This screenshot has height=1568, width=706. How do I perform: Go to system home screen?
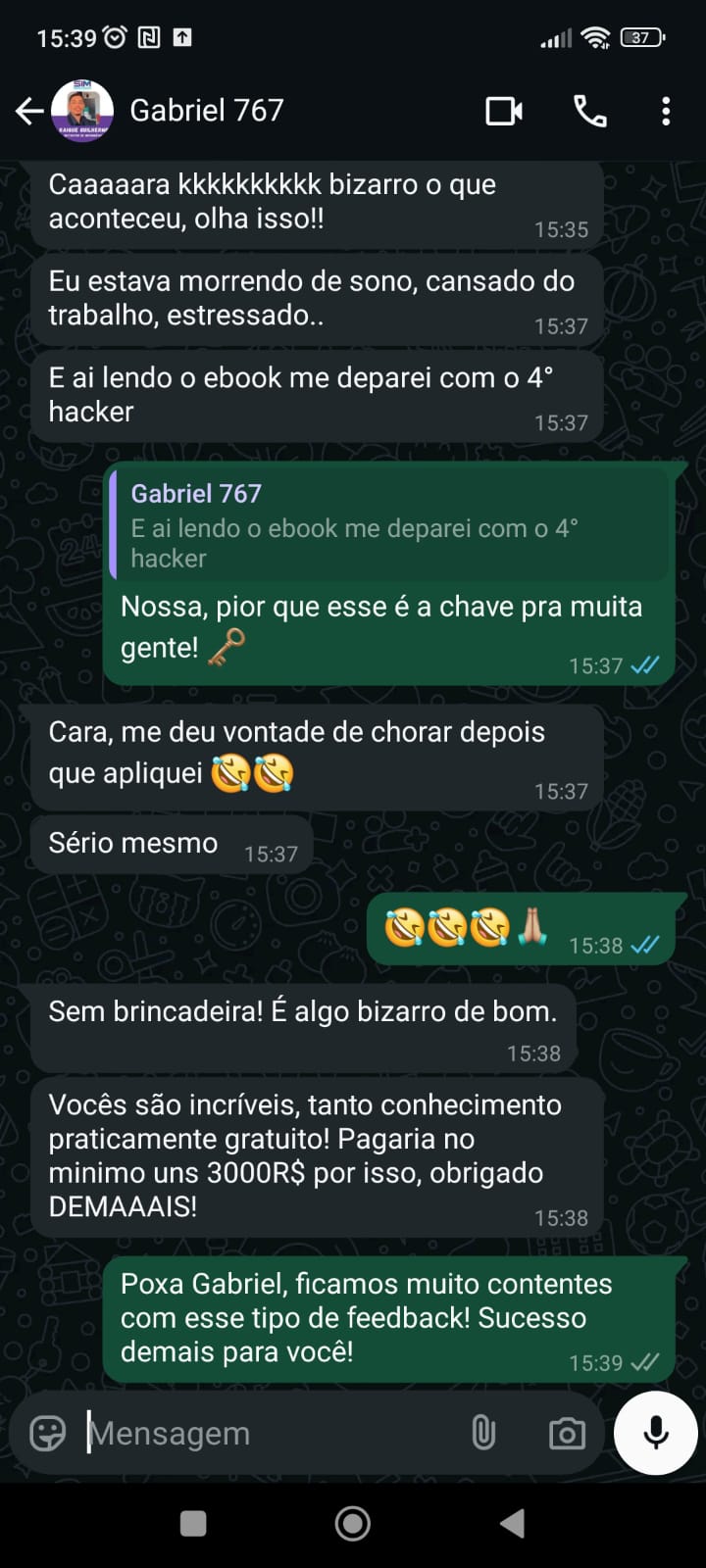point(353,1523)
